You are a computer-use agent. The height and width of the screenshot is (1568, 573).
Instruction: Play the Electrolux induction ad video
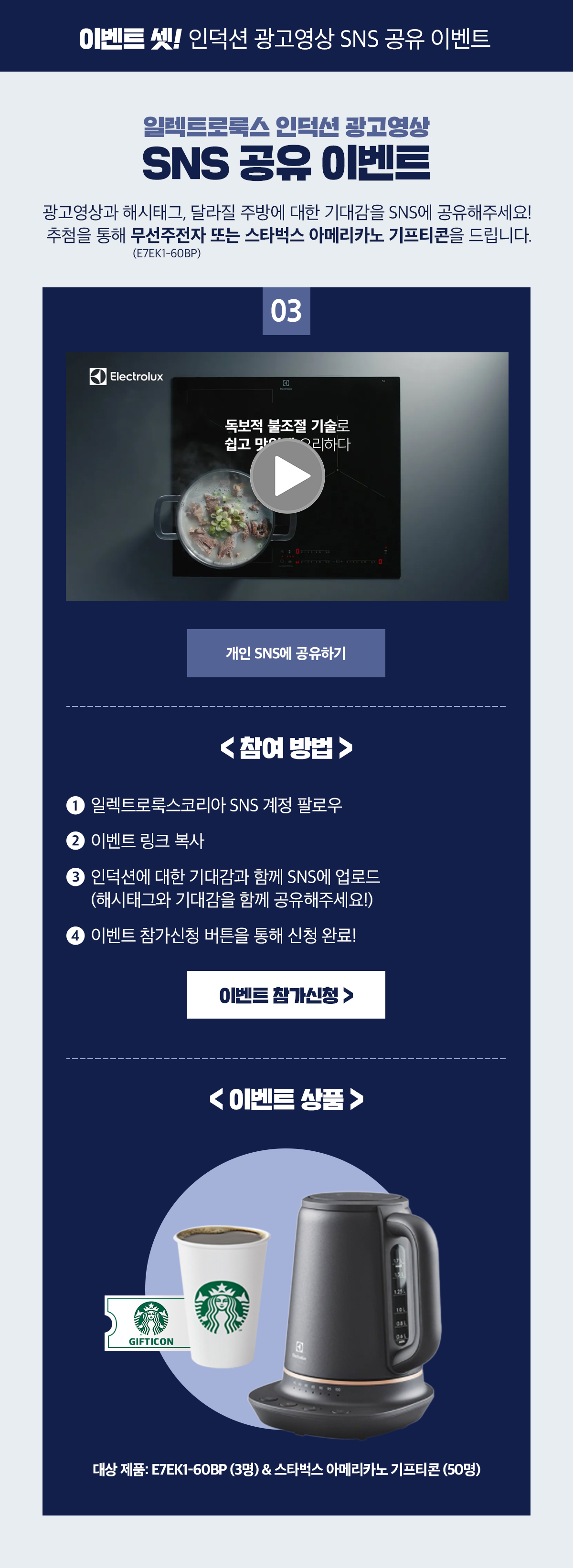tap(287, 476)
